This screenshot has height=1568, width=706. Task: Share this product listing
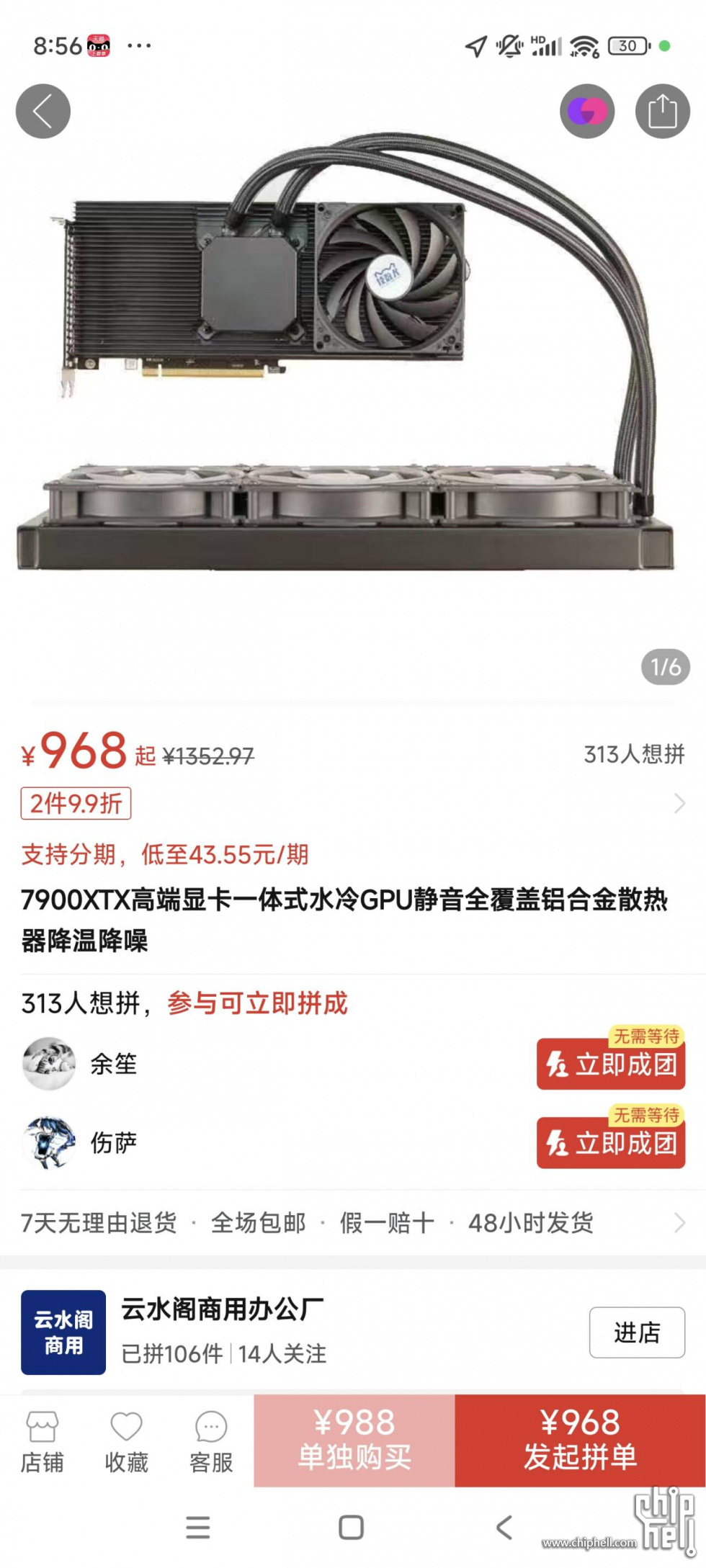point(662,112)
